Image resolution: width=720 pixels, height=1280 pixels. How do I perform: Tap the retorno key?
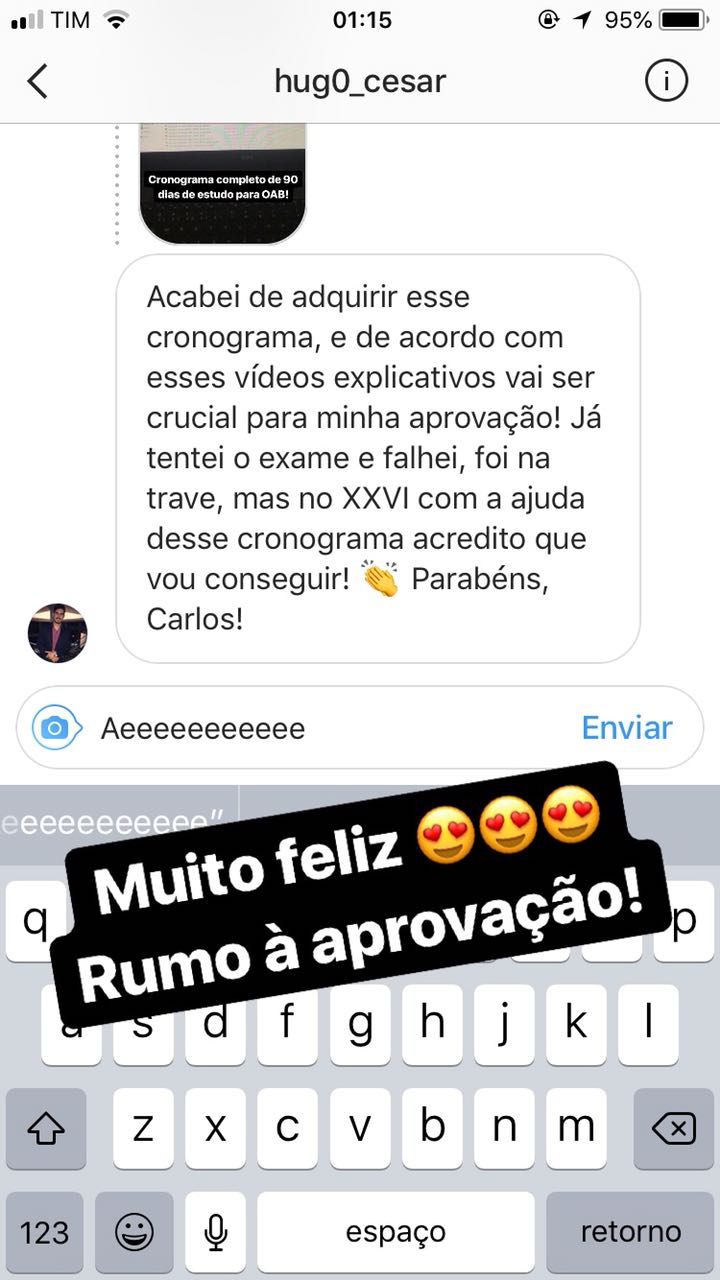[x=630, y=1231]
